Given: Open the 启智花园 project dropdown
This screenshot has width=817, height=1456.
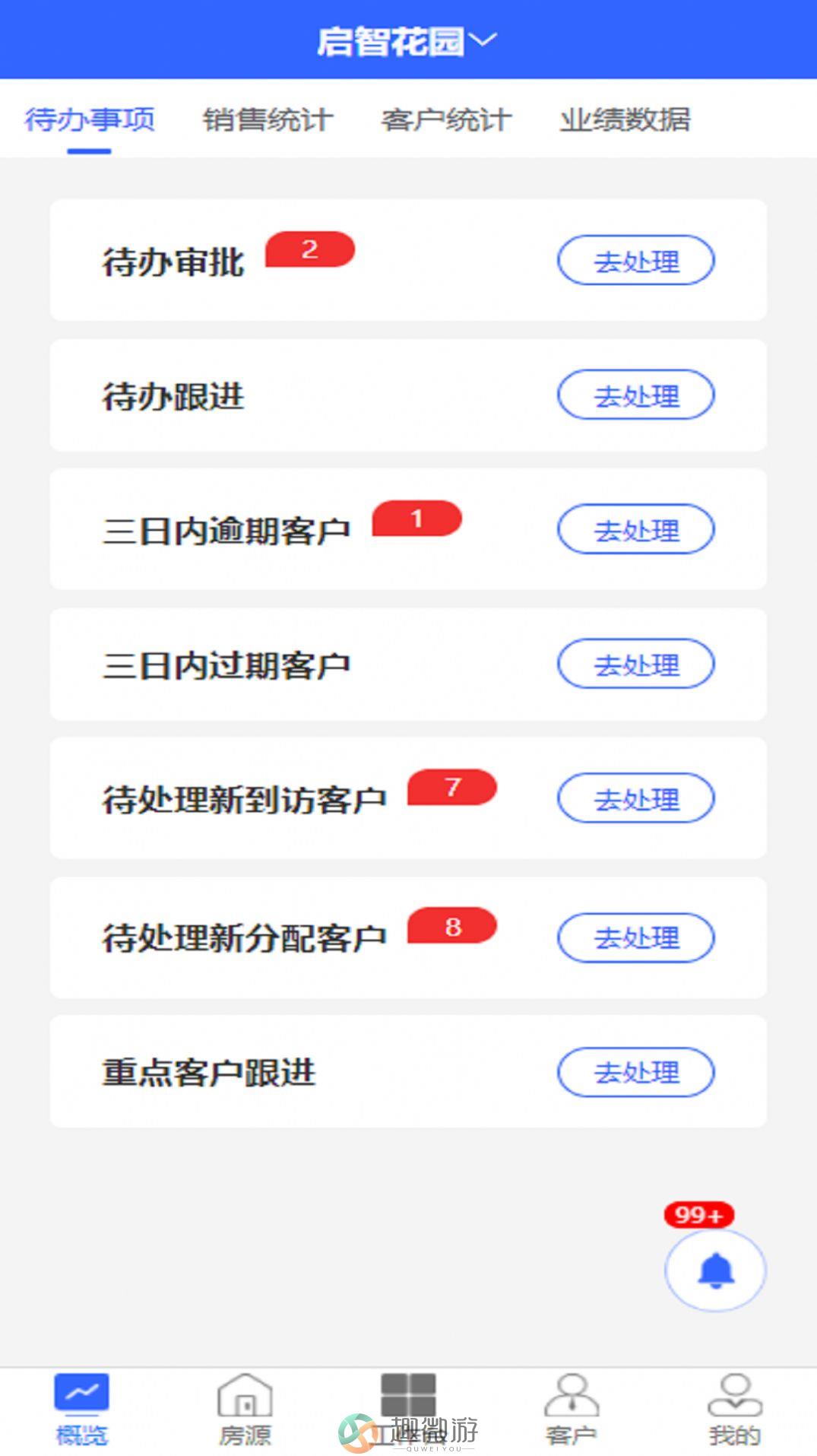Looking at the screenshot, I should coord(407,41).
